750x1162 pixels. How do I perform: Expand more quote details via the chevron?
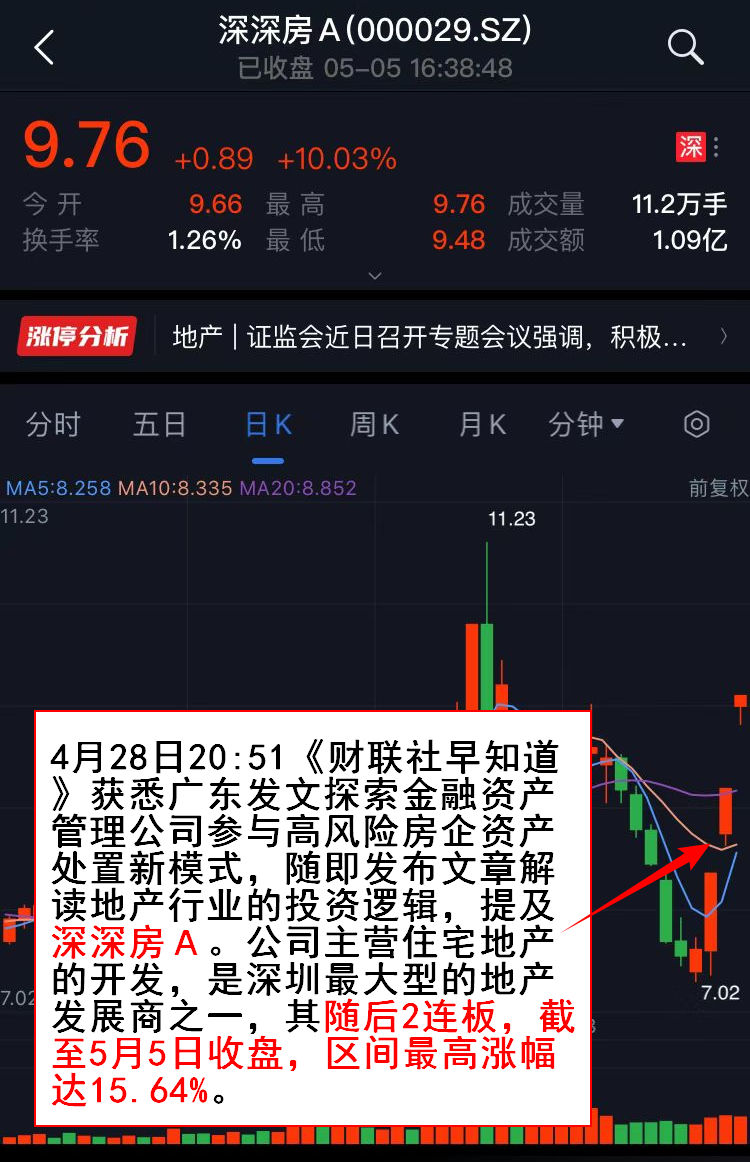[x=375, y=275]
